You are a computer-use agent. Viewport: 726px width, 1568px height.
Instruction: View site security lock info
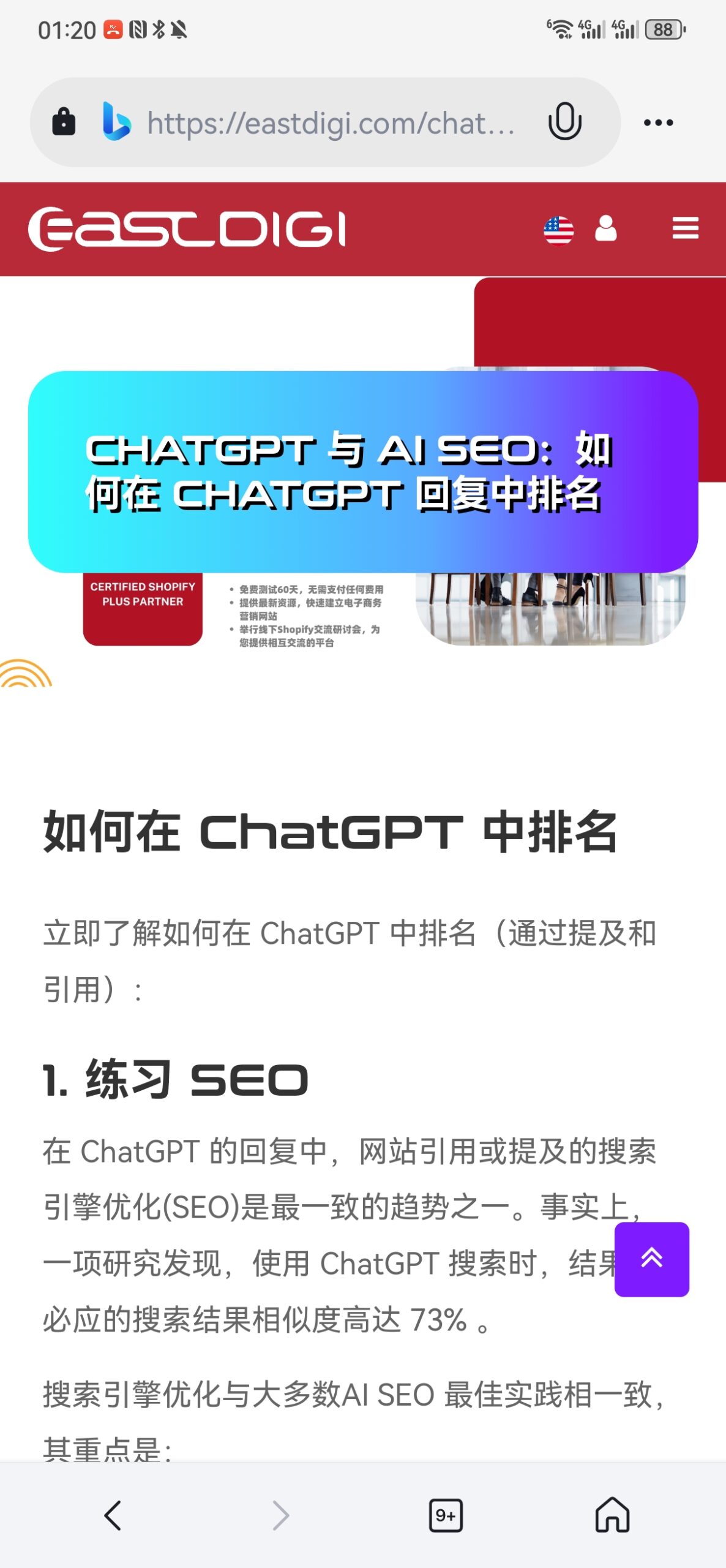(x=64, y=122)
